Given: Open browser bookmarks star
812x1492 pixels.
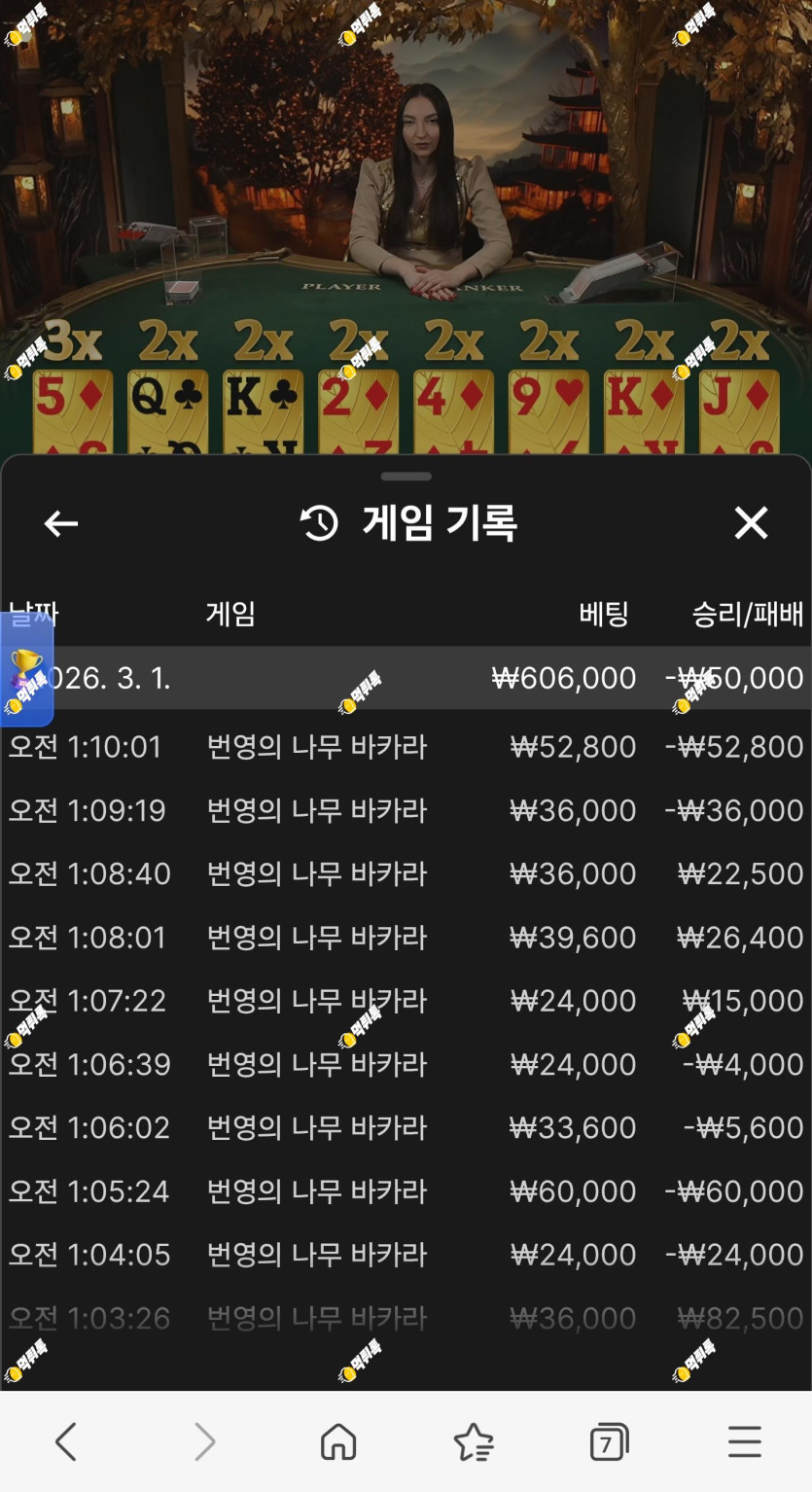Looking at the screenshot, I should pos(474,1441).
